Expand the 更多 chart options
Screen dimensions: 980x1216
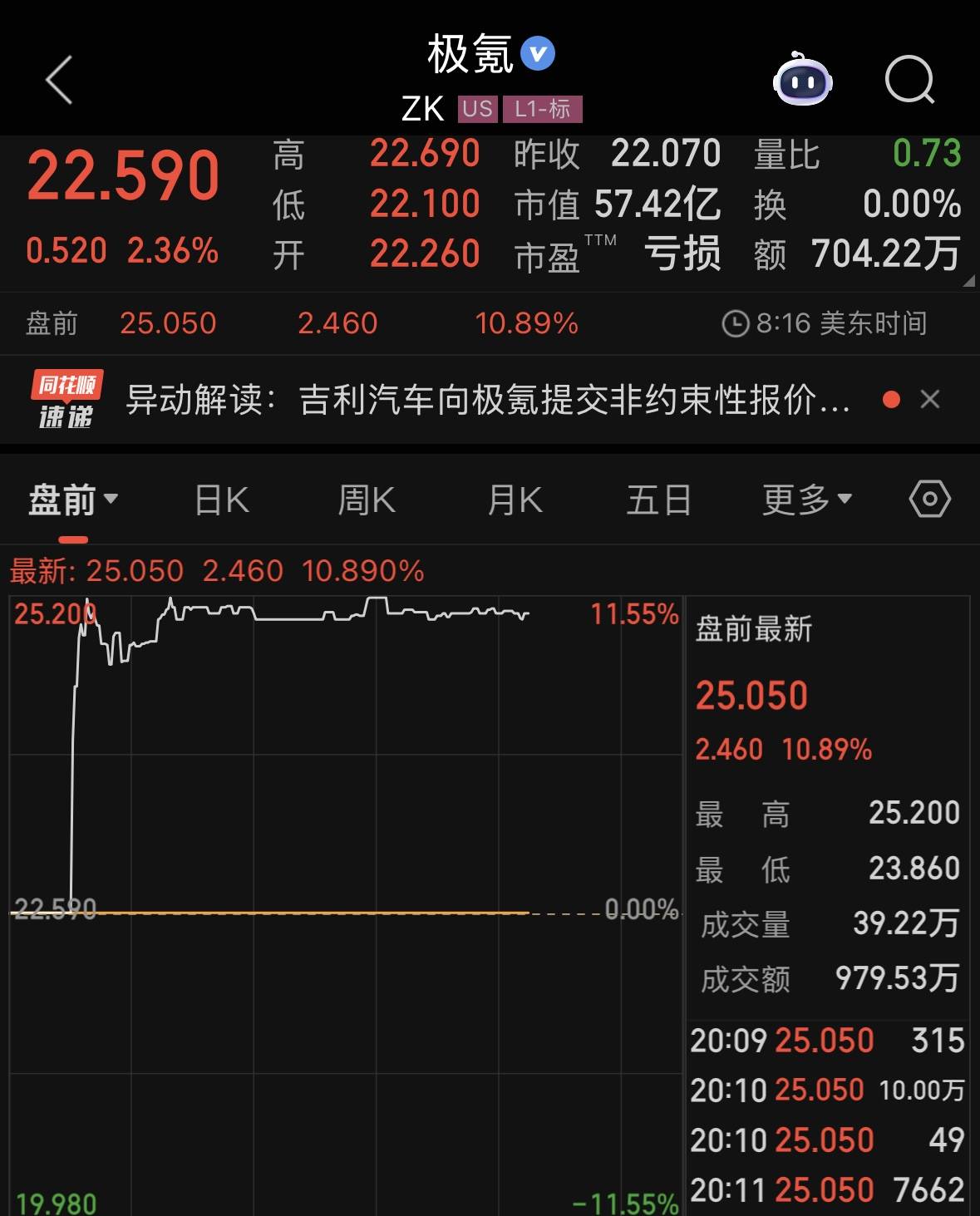tap(807, 500)
